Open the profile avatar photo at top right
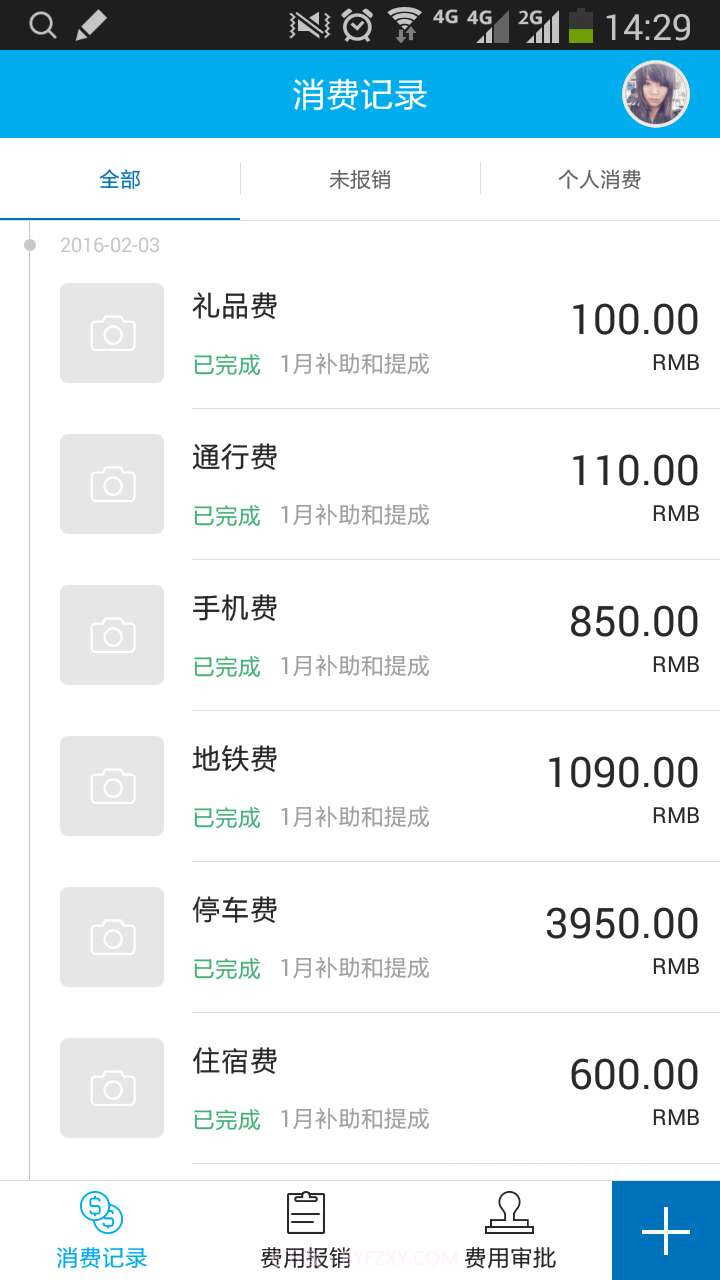 655,94
